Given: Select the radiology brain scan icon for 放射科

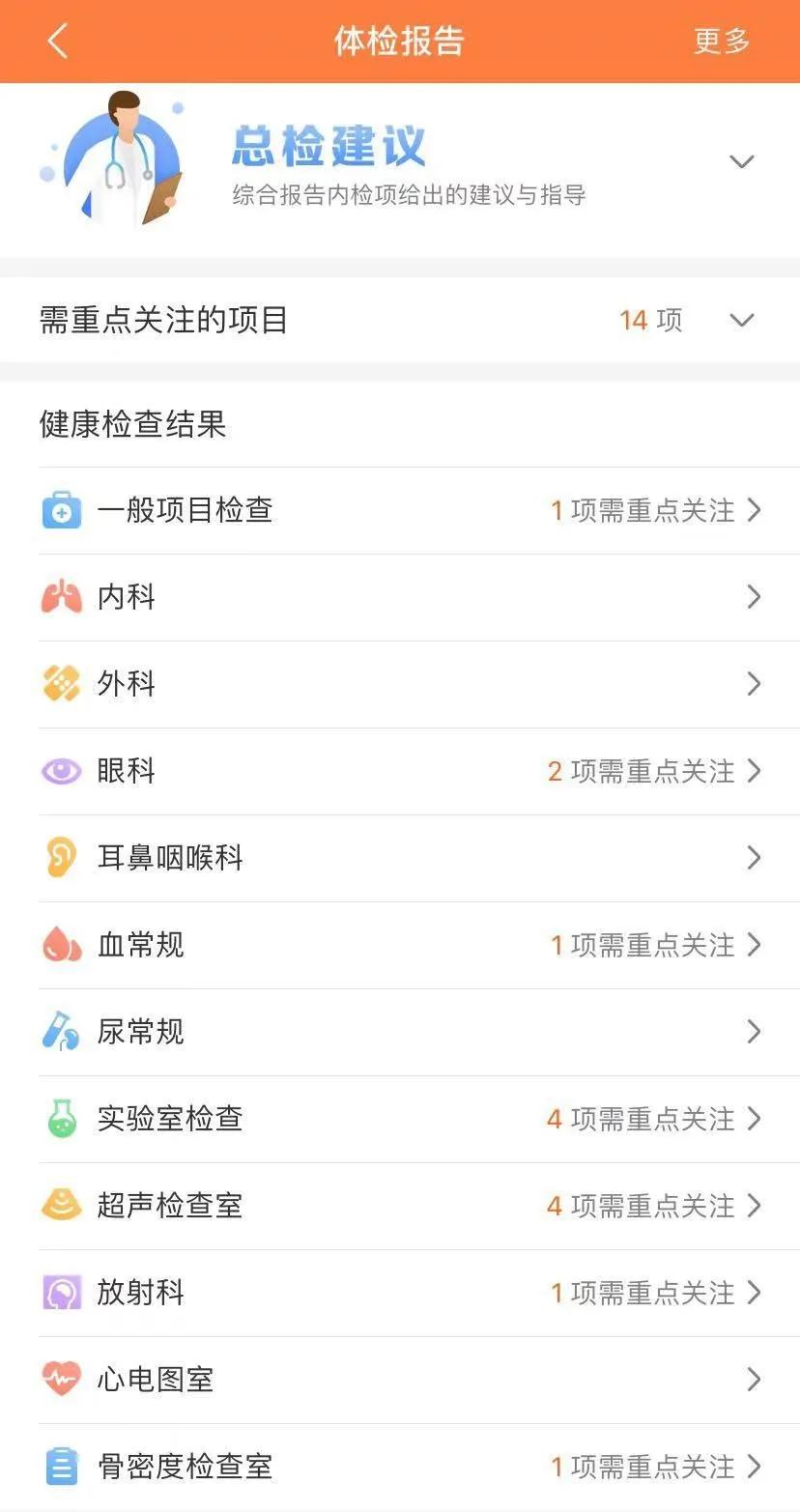Looking at the screenshot, I should 61,1293.
